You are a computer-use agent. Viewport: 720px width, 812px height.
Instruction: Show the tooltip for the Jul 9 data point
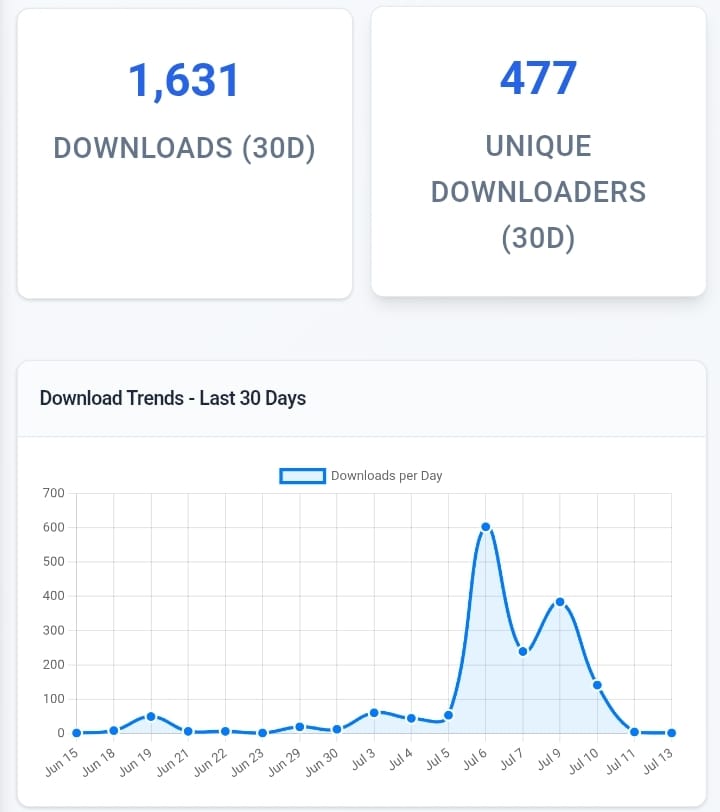click(560, 602)
